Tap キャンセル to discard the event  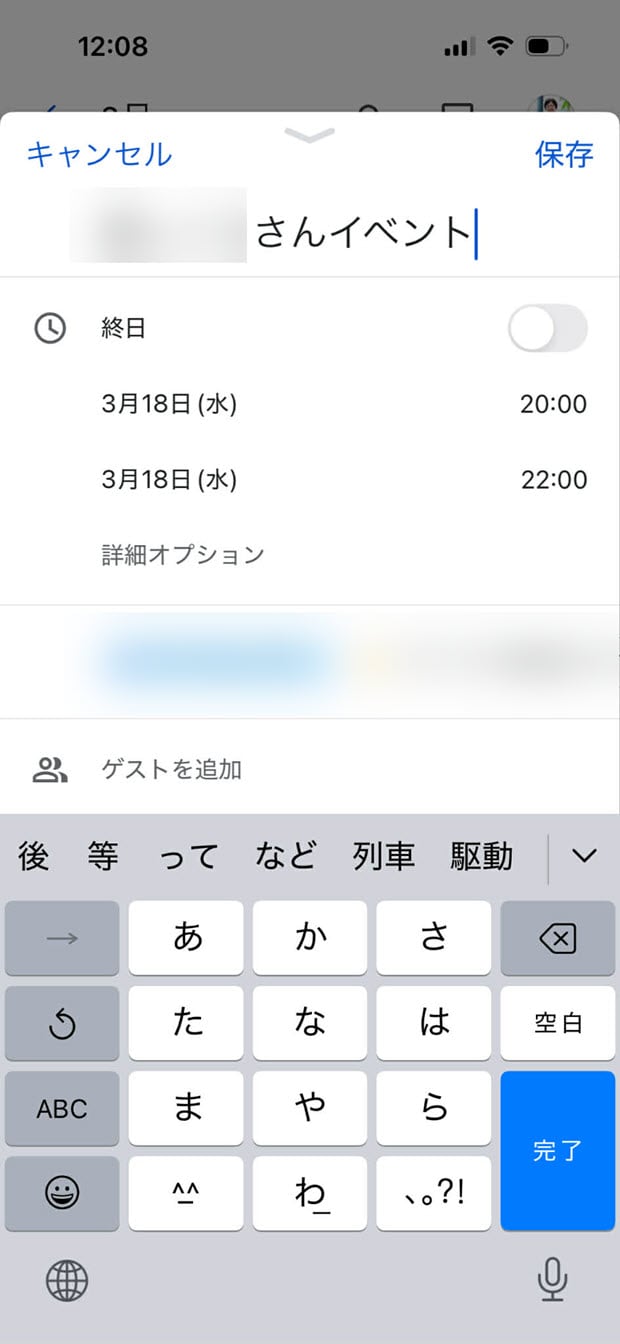[99, 155]
